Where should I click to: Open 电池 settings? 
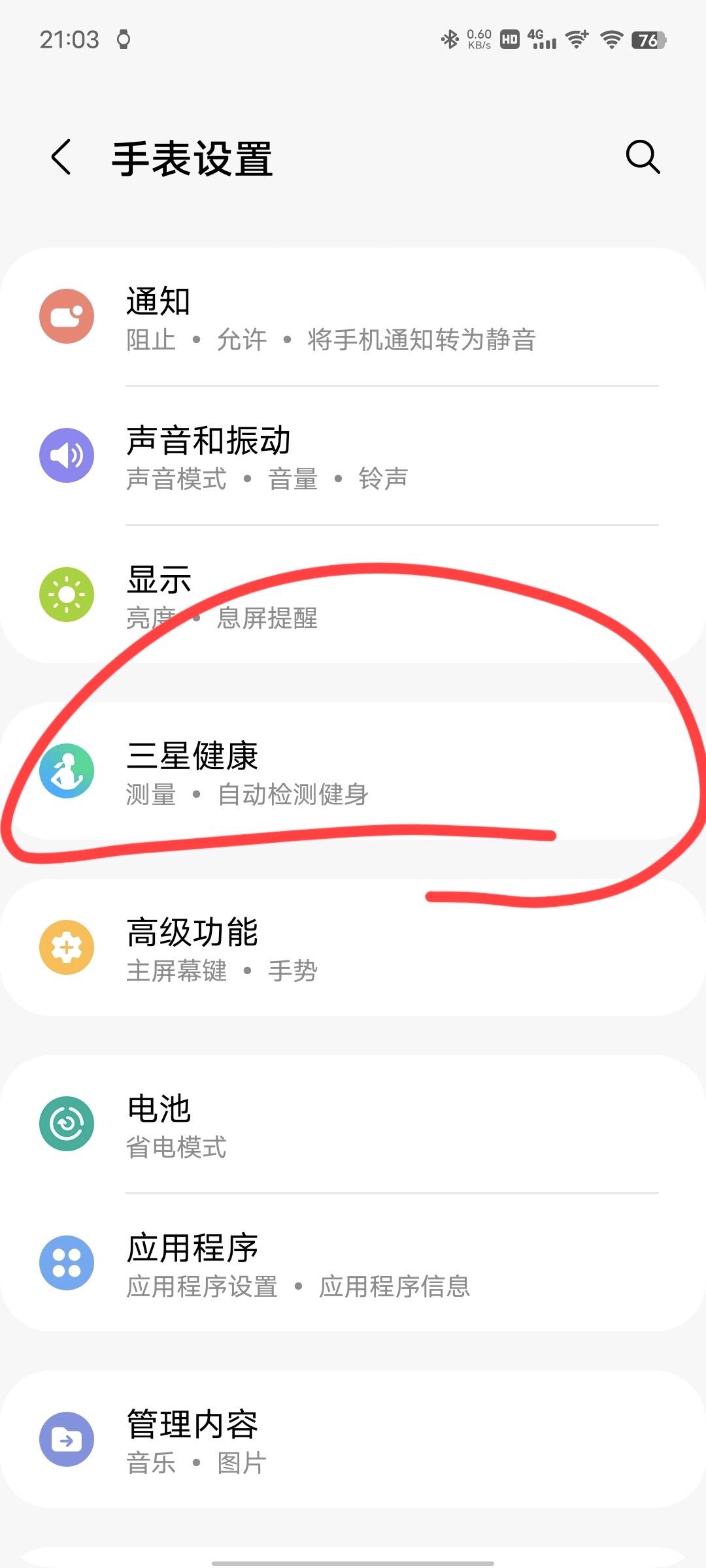click(353, 1125)
